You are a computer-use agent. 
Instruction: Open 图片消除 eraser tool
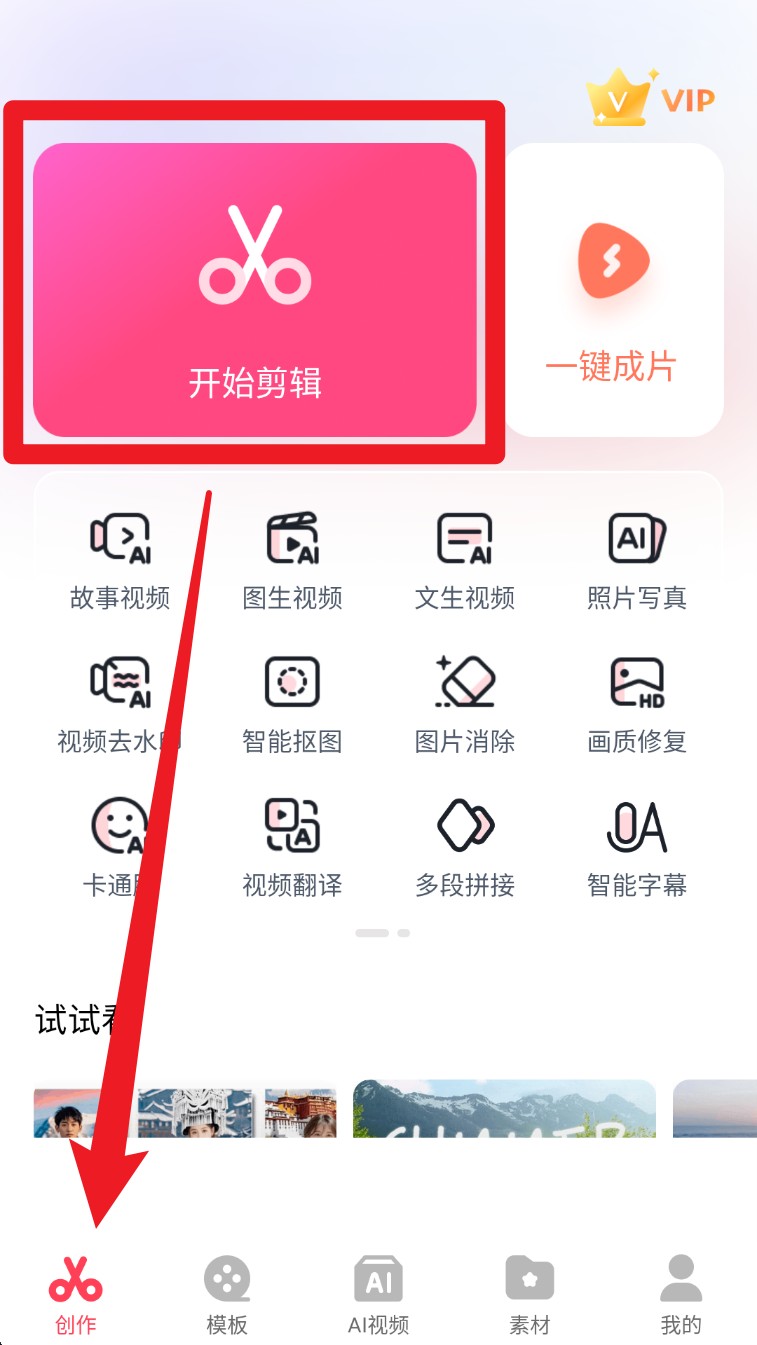[x=465, y=704]
